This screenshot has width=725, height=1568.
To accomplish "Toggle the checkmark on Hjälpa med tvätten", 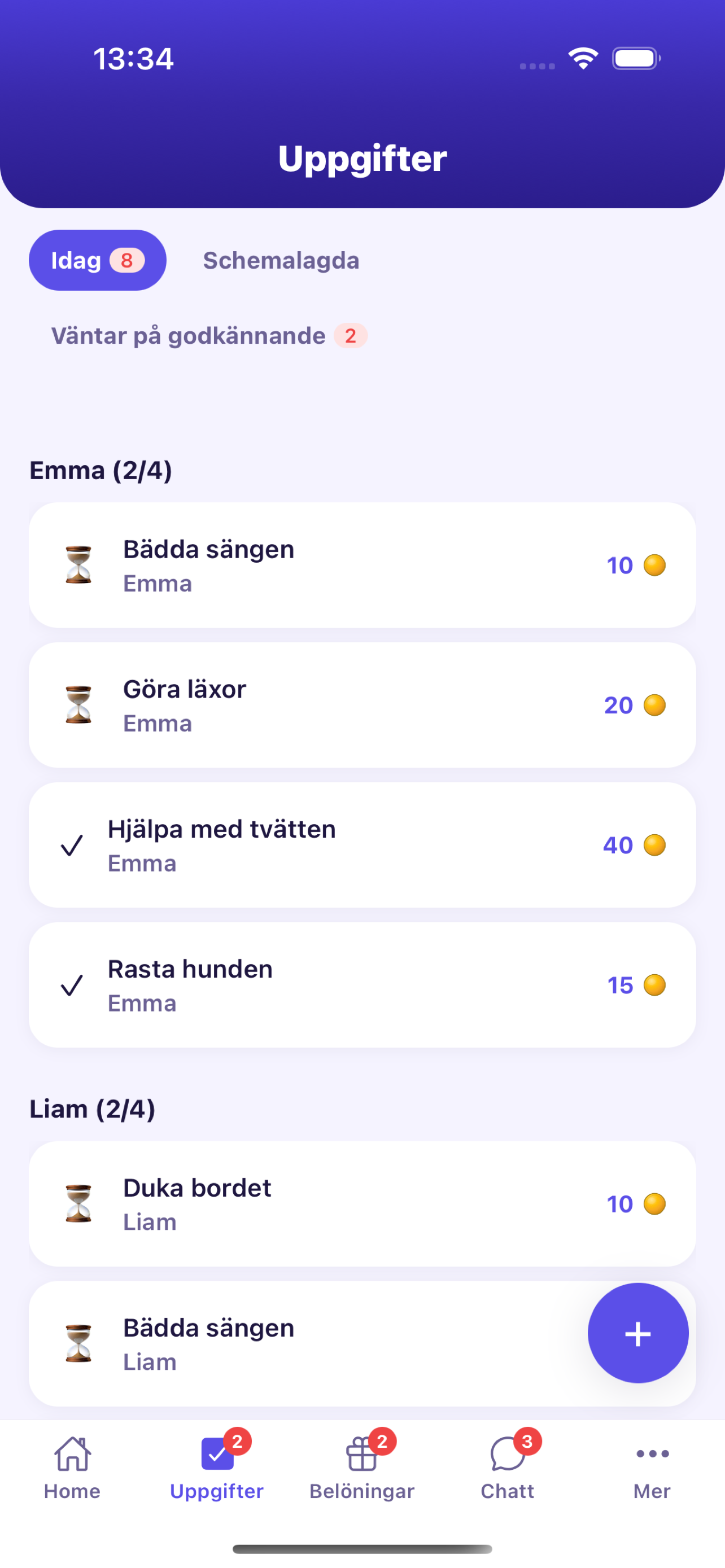I will point(72,845).
